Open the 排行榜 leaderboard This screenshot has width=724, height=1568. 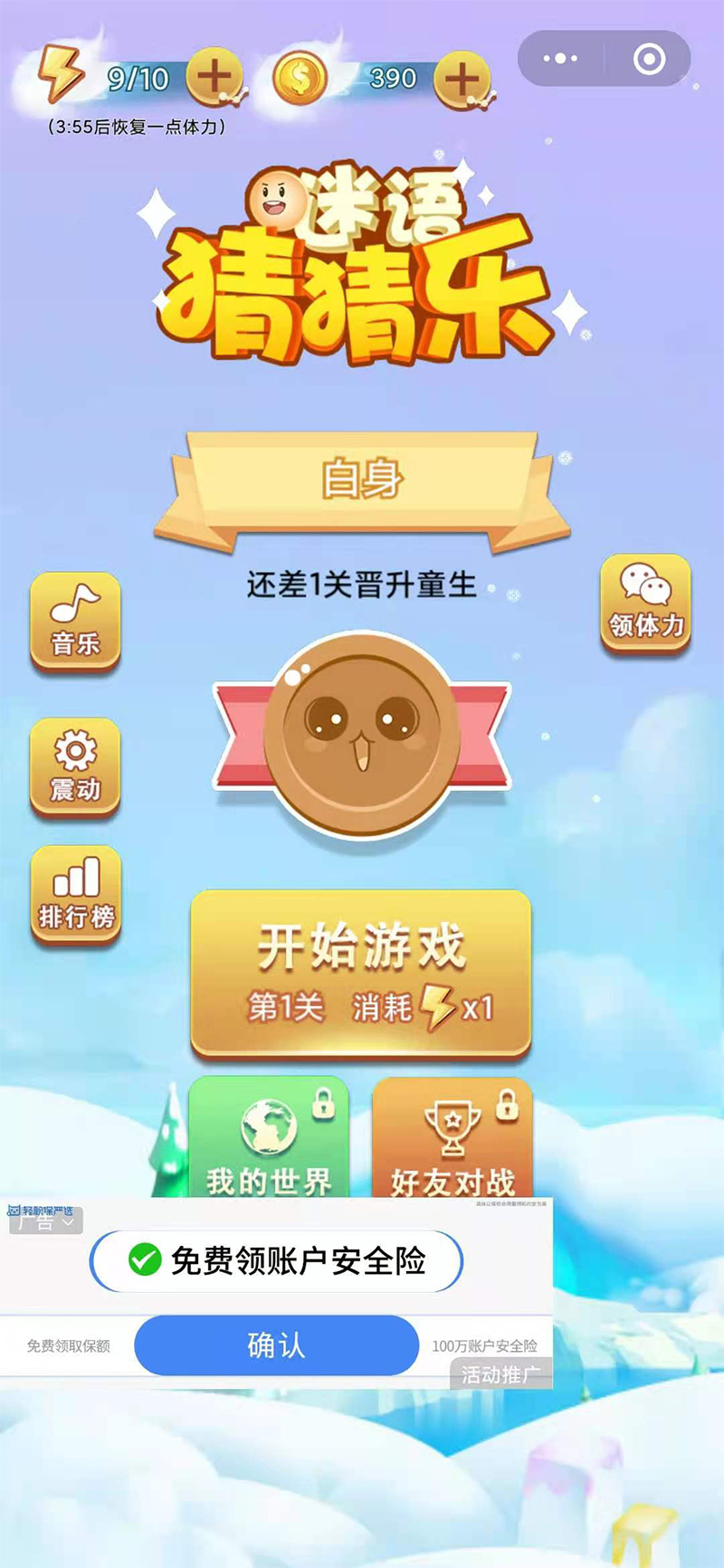[x=75, y=895]
